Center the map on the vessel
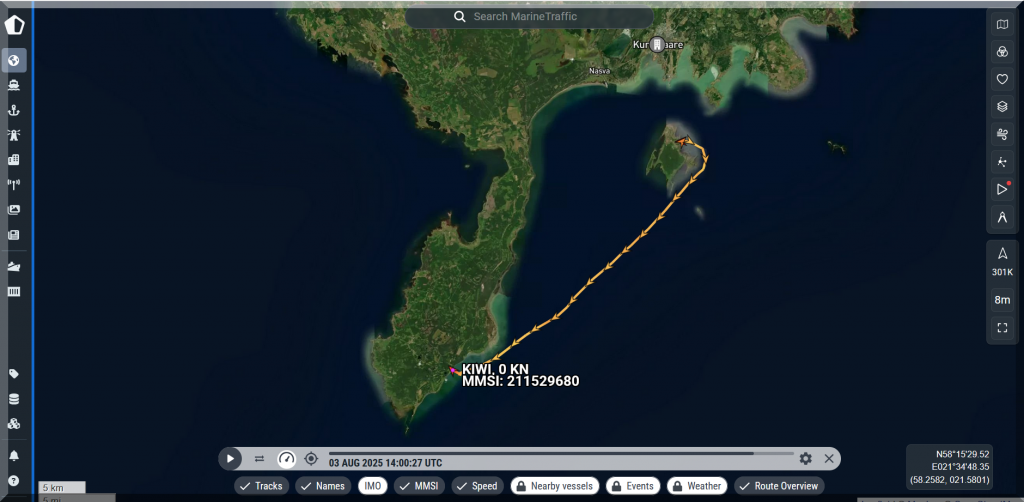 [x=311, y=459]
